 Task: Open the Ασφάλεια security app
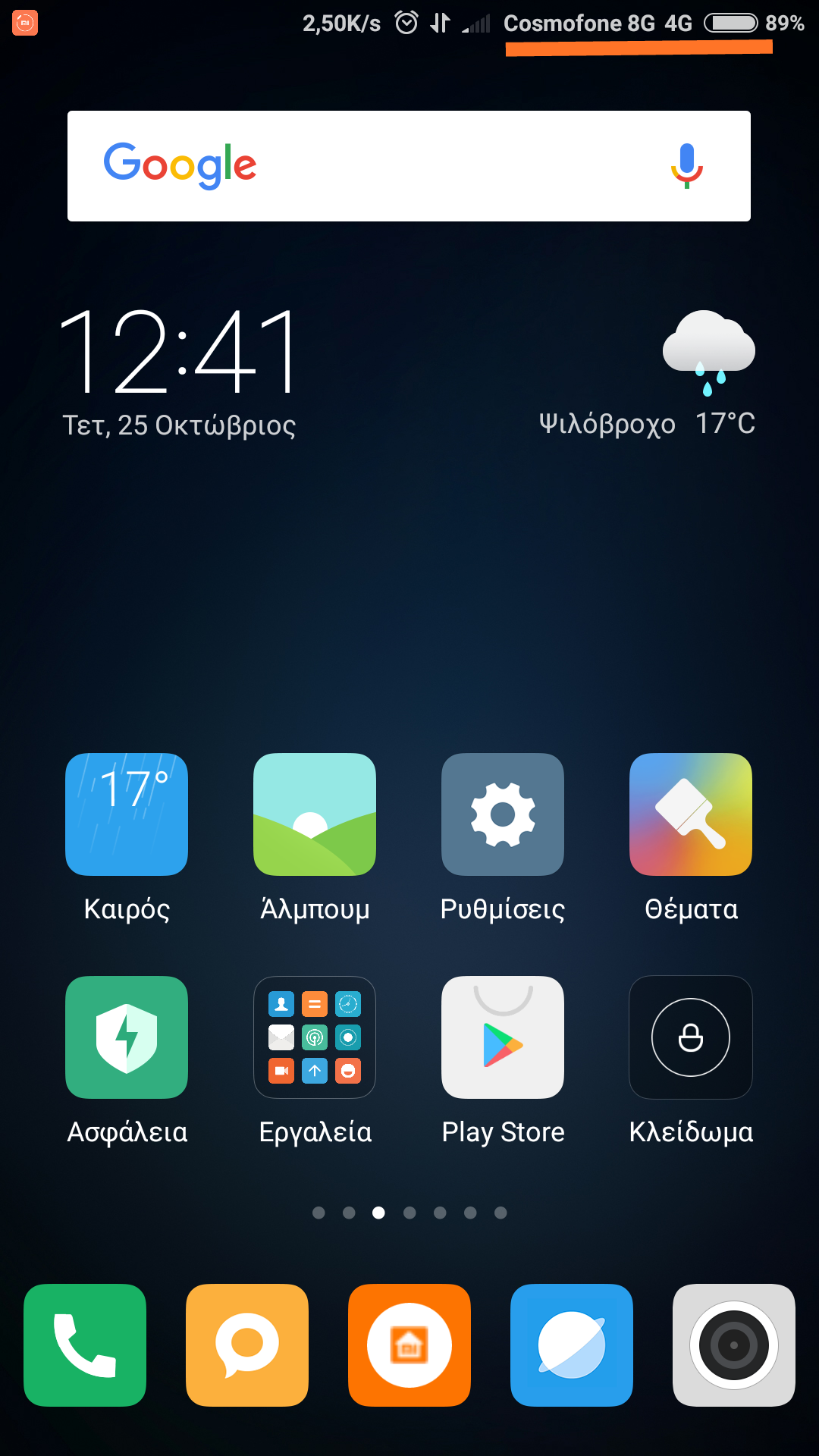[127, 1037]
